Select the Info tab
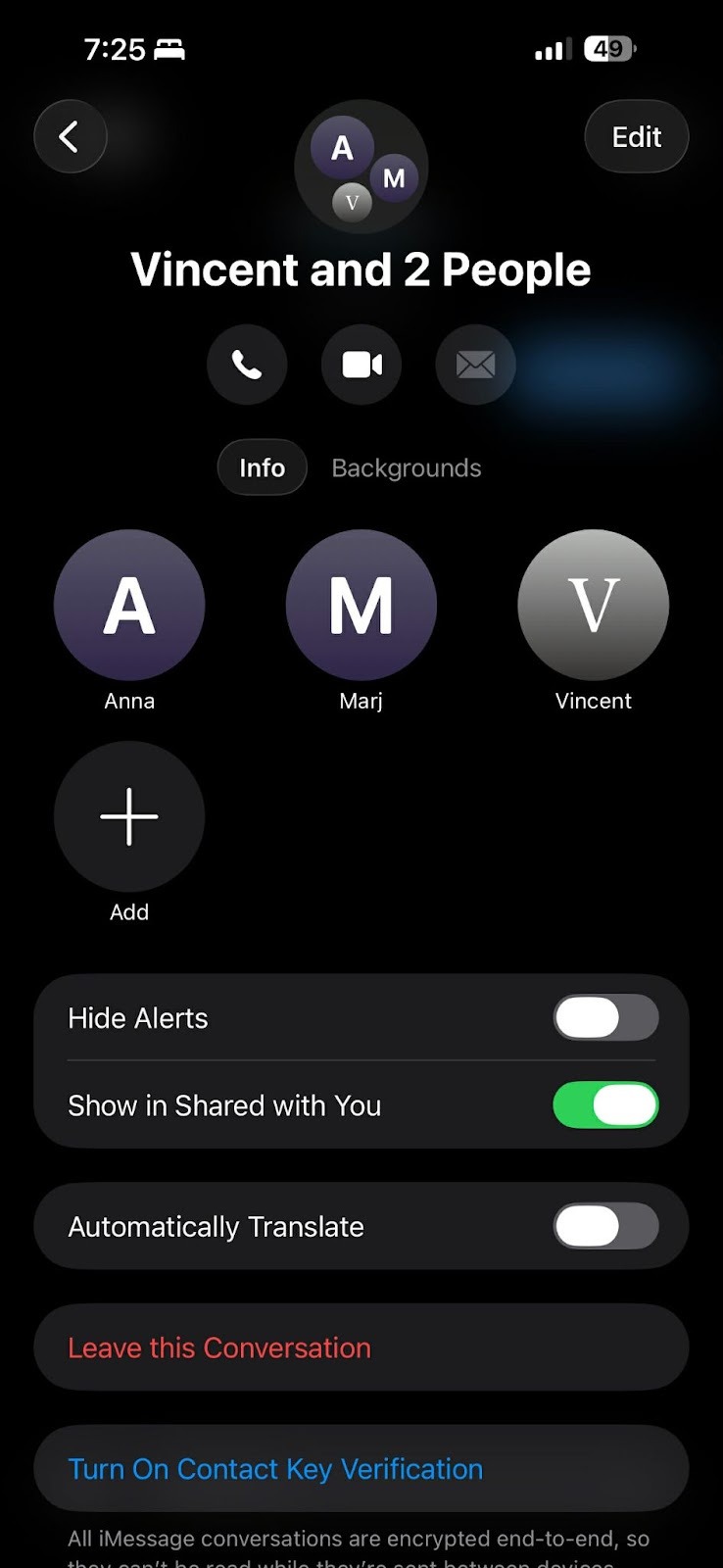 pyautogui.click(x=263, y=467)
